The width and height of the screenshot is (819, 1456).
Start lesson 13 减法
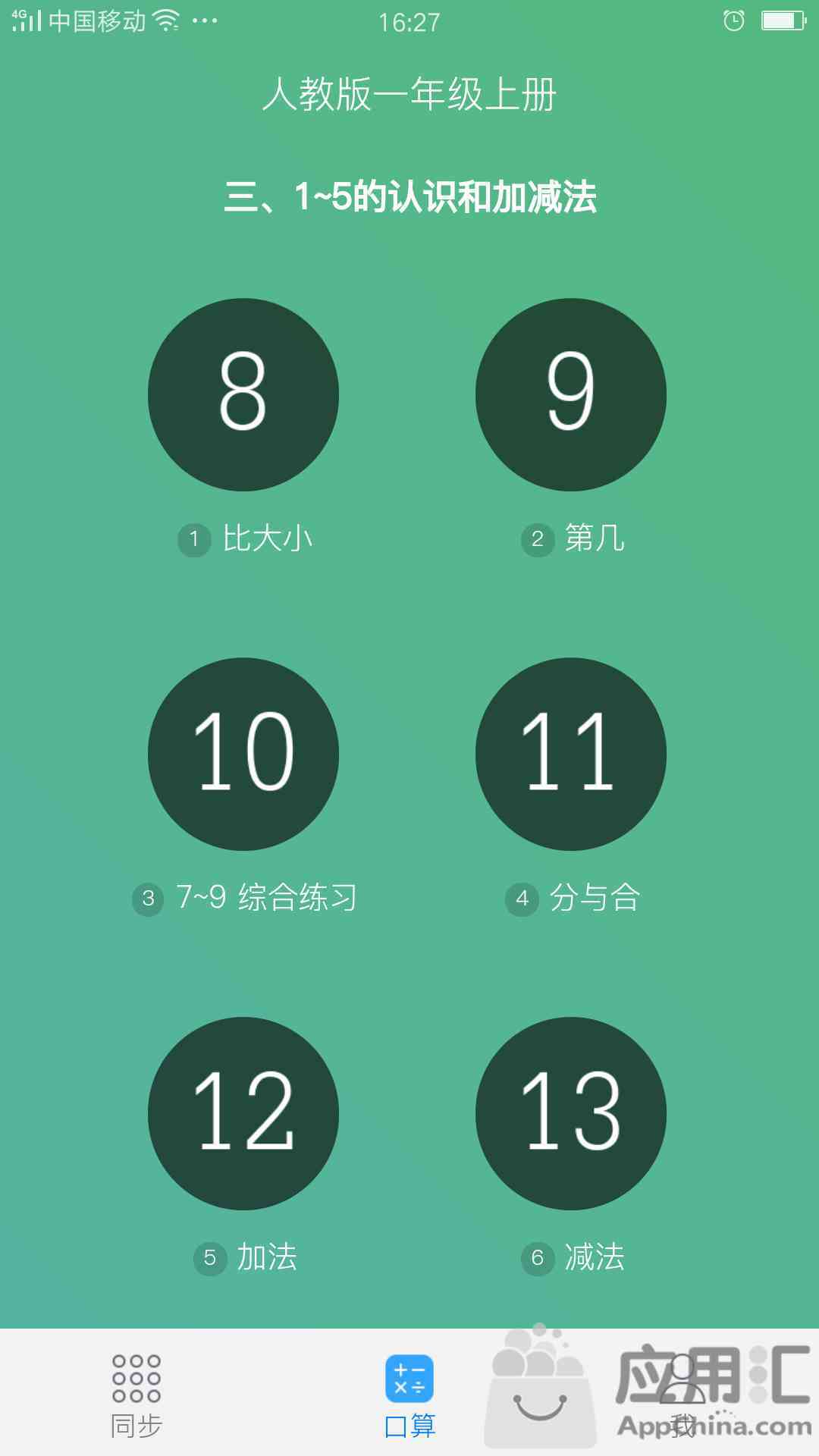point(570,1113)
